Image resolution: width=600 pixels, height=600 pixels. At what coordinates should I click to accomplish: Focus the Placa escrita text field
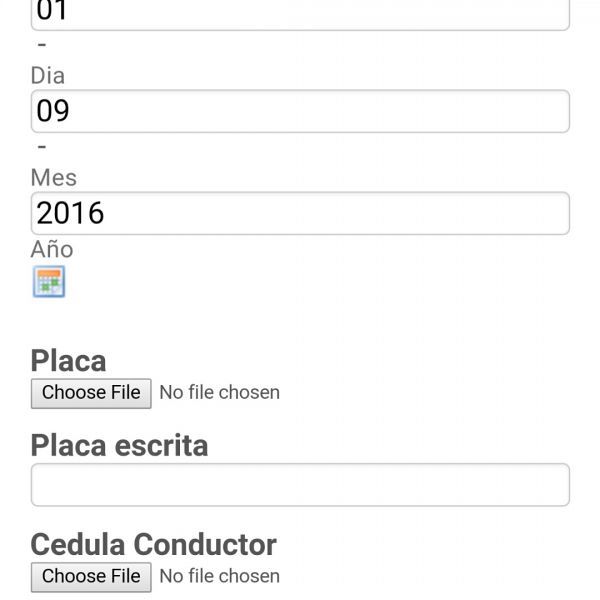(300, 485)
